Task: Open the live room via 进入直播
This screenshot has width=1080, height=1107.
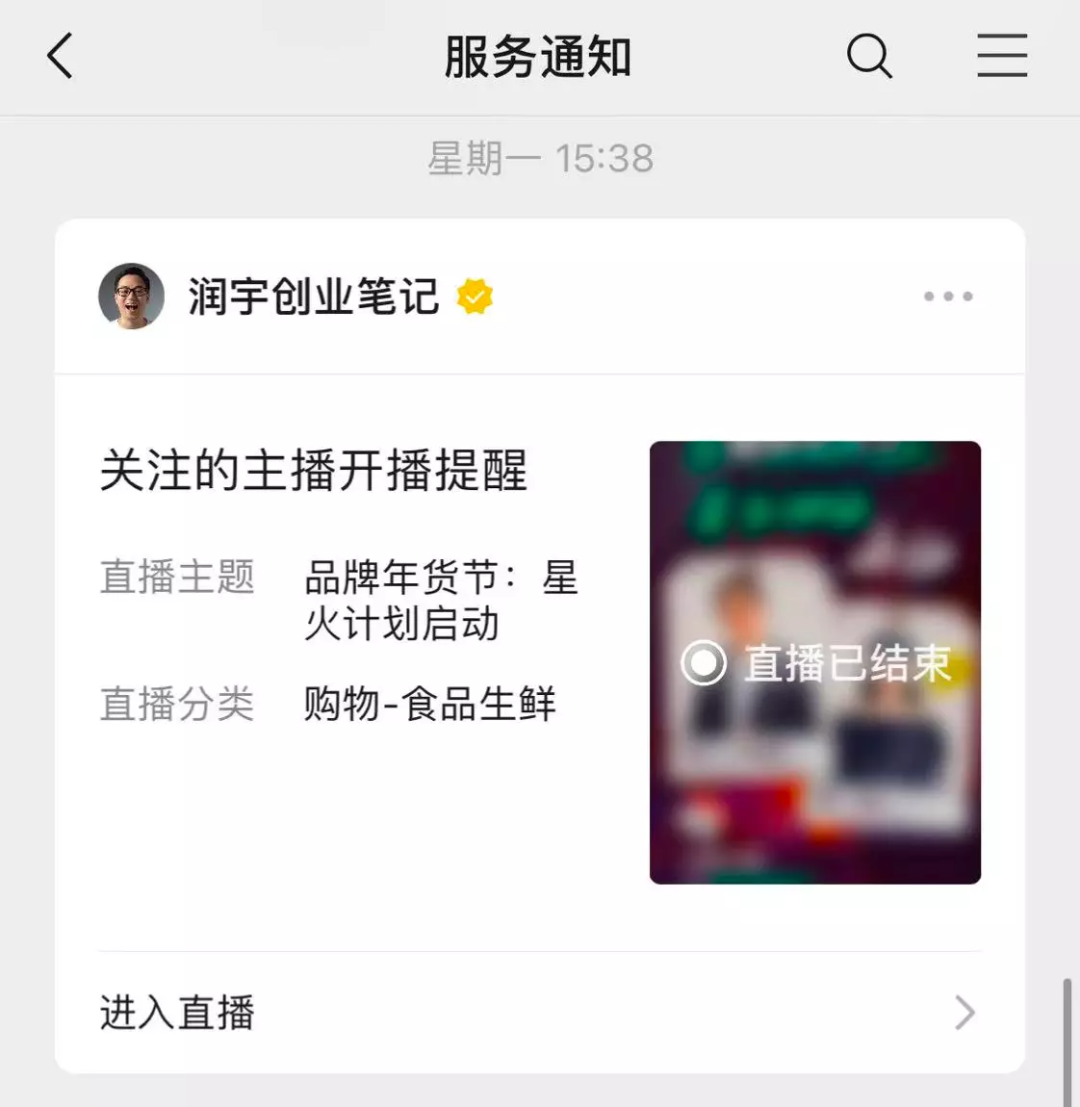Action: (175, 1013)
